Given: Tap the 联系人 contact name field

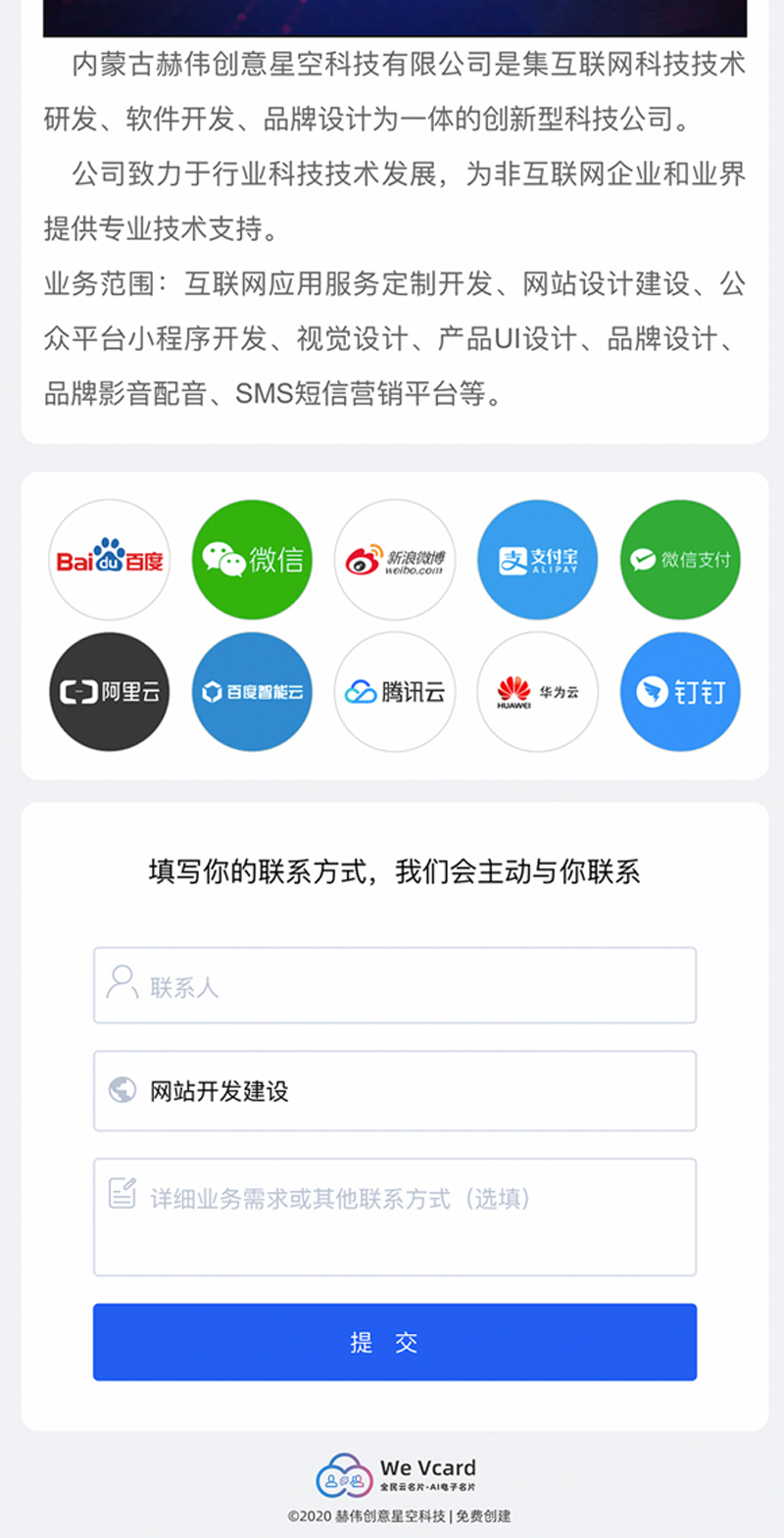Looking at the screenshot, I should 394,986.
